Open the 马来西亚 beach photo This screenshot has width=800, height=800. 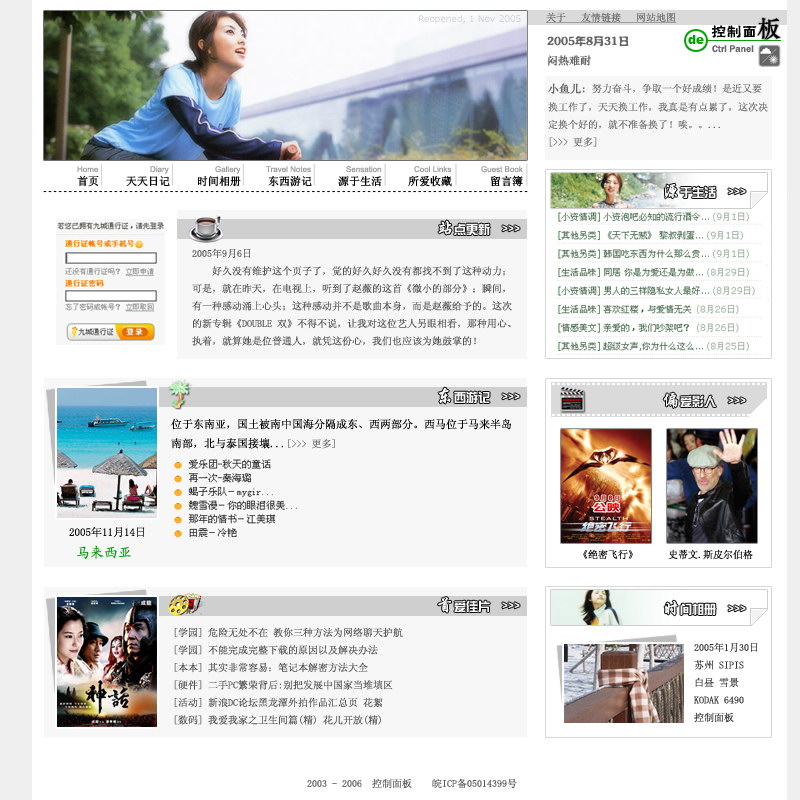pyautogui.click(x=106, y=450)
